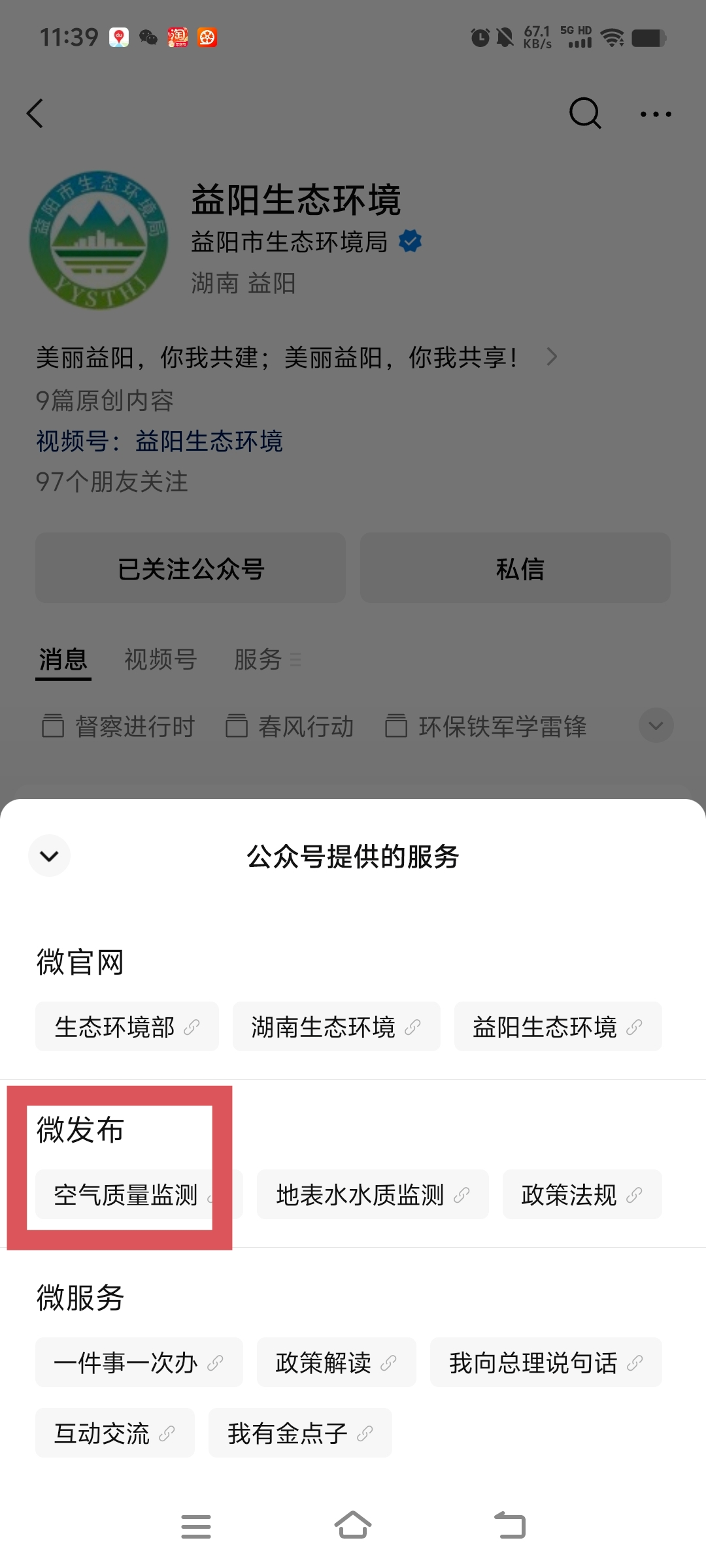The width and height of the screenshot is (706, 1568).
Task: Click the 已关注公众号 button
Action: click(190, 568)
